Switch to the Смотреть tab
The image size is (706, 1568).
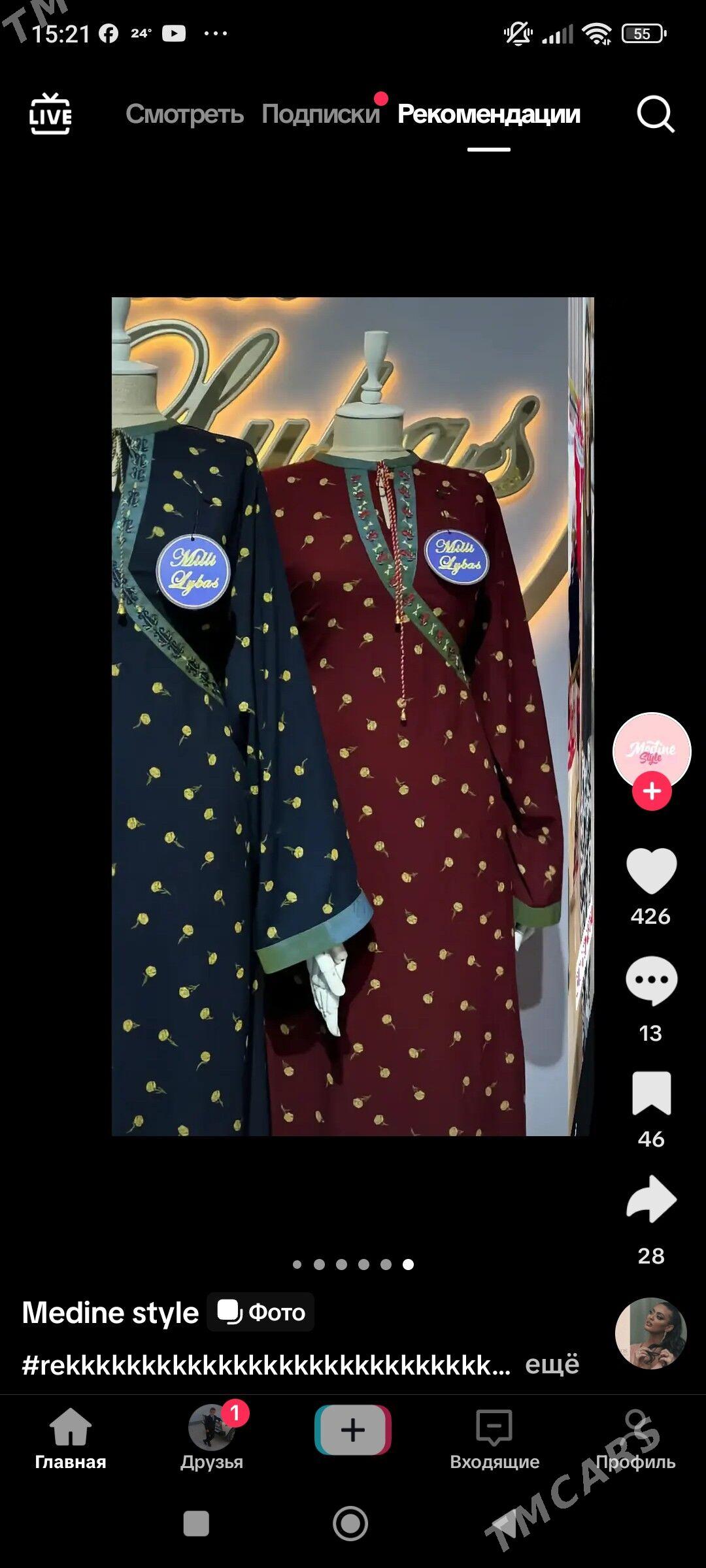click(184, 114)
